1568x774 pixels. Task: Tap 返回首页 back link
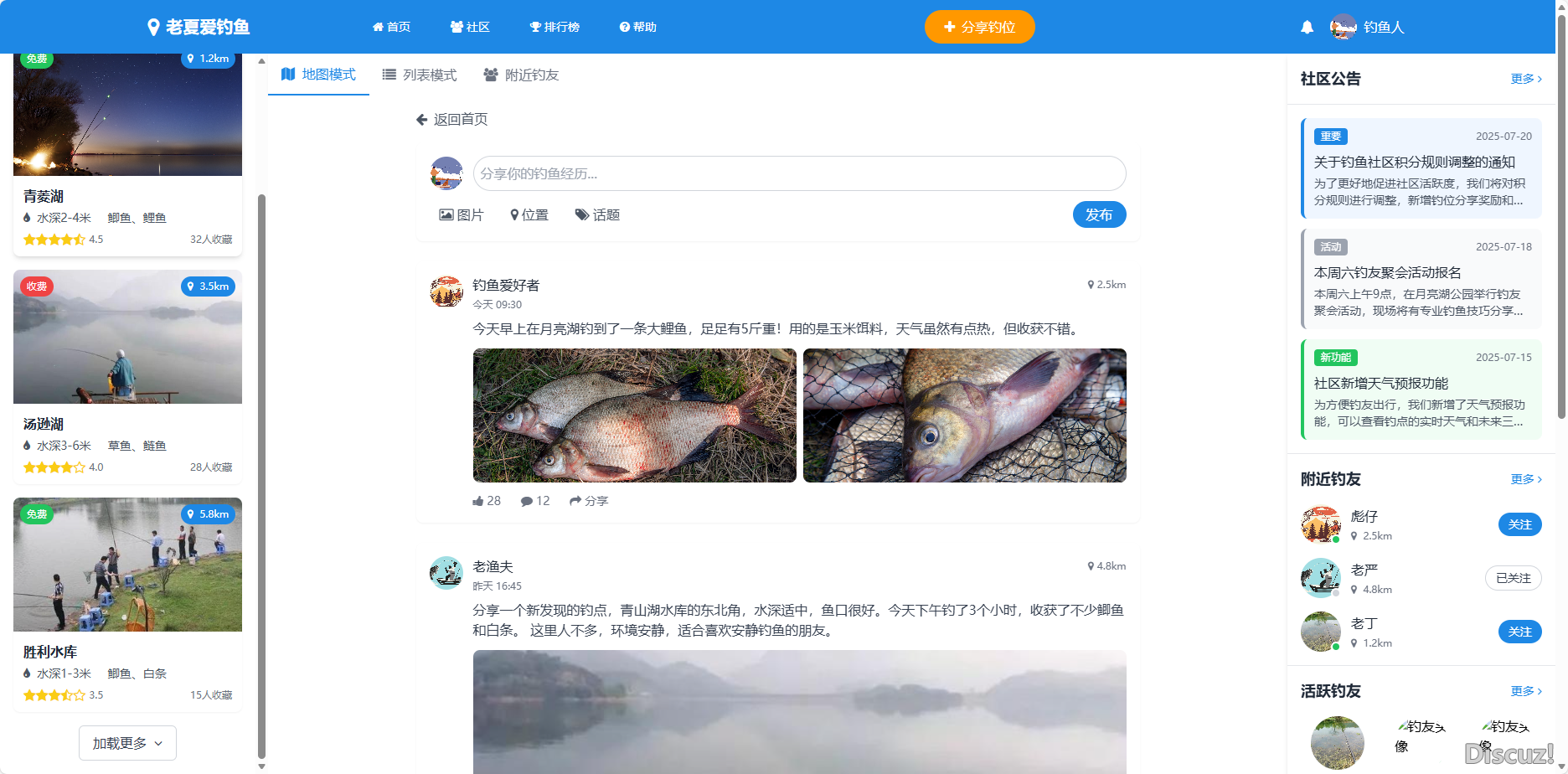point(452,120)
